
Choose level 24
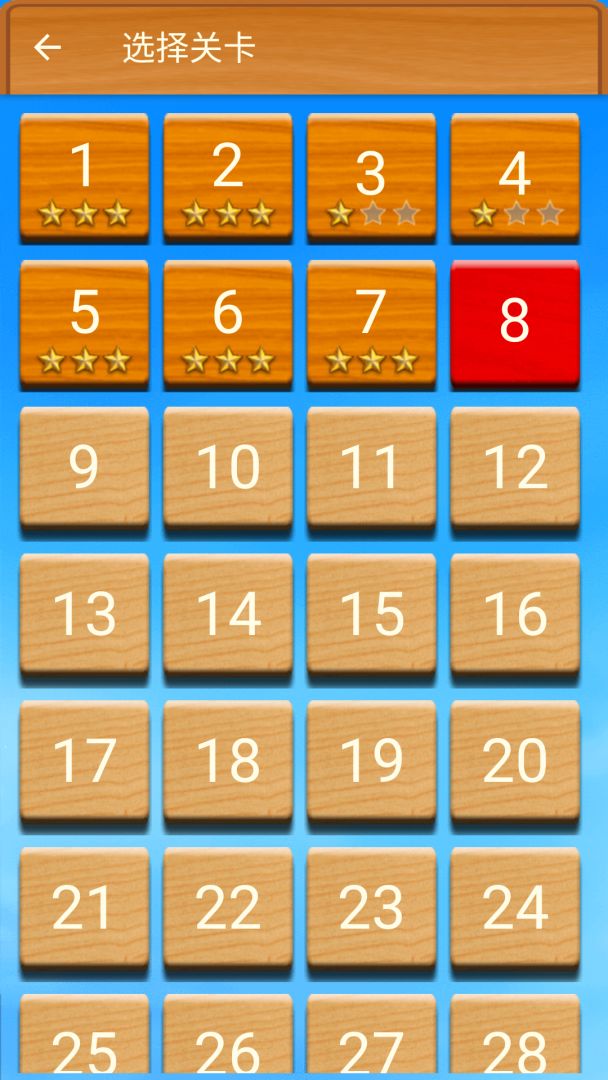click(515, 908)
